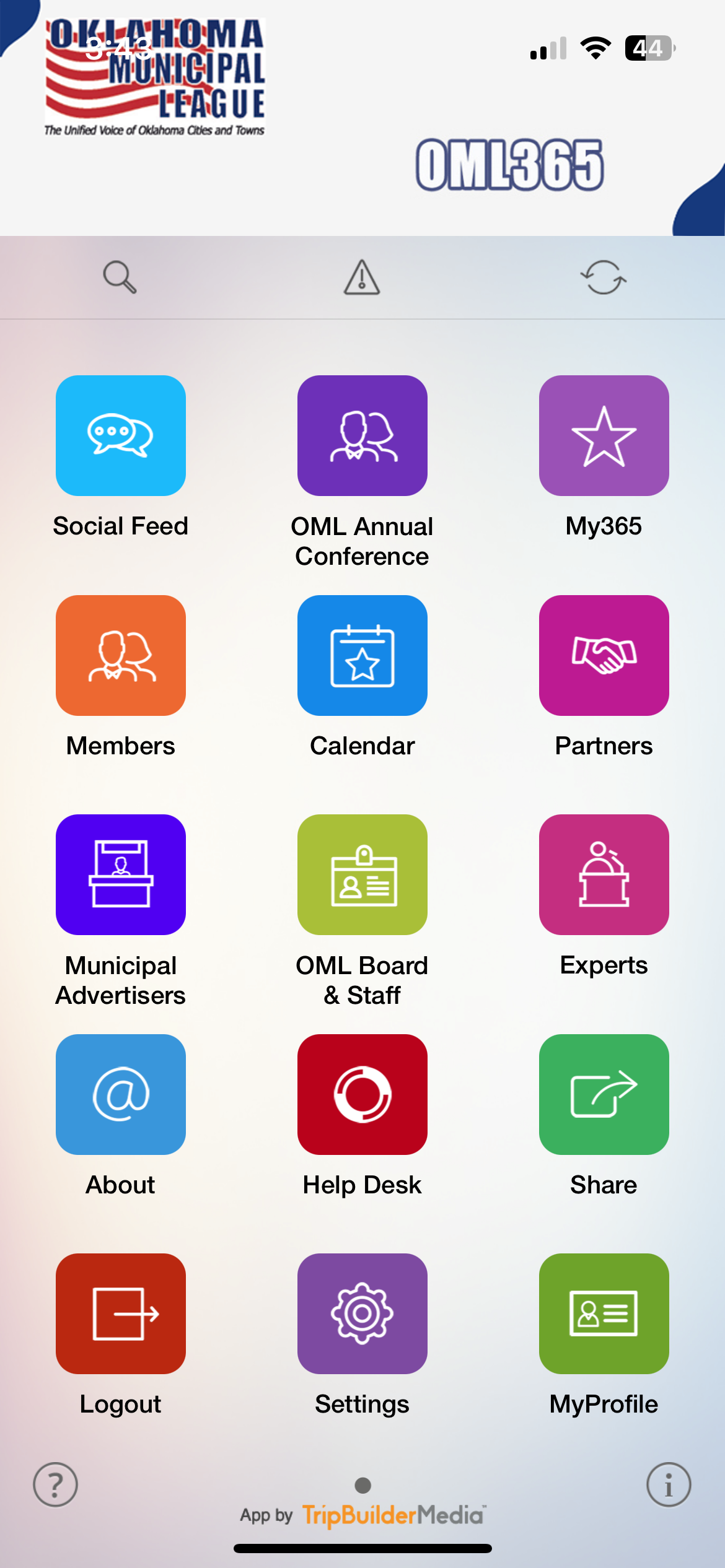Open the About page
Viewport: 725px width, 1568px height.
121,1094
